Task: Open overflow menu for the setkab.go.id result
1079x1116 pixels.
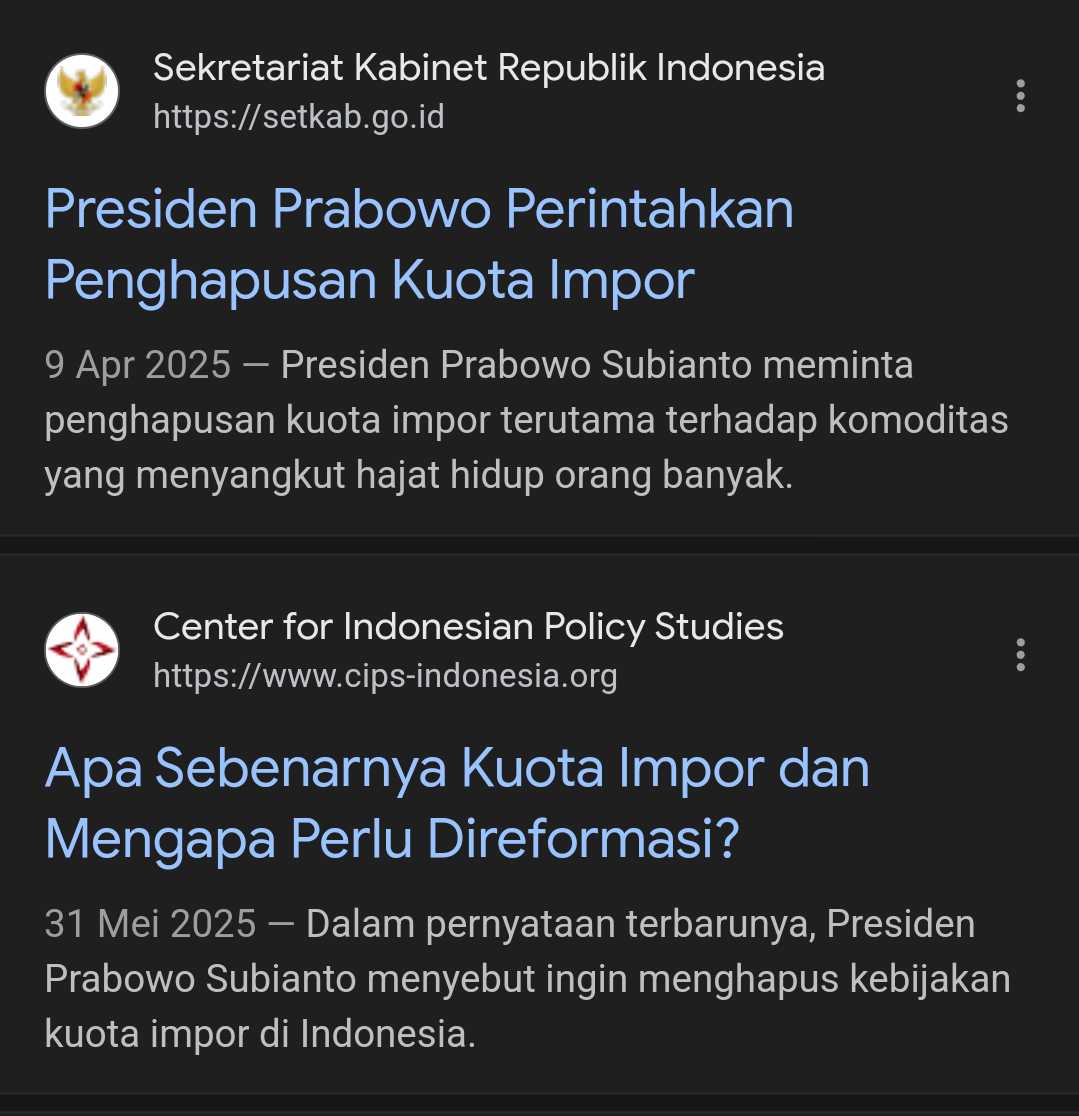Action: [x=1020, y=95]
